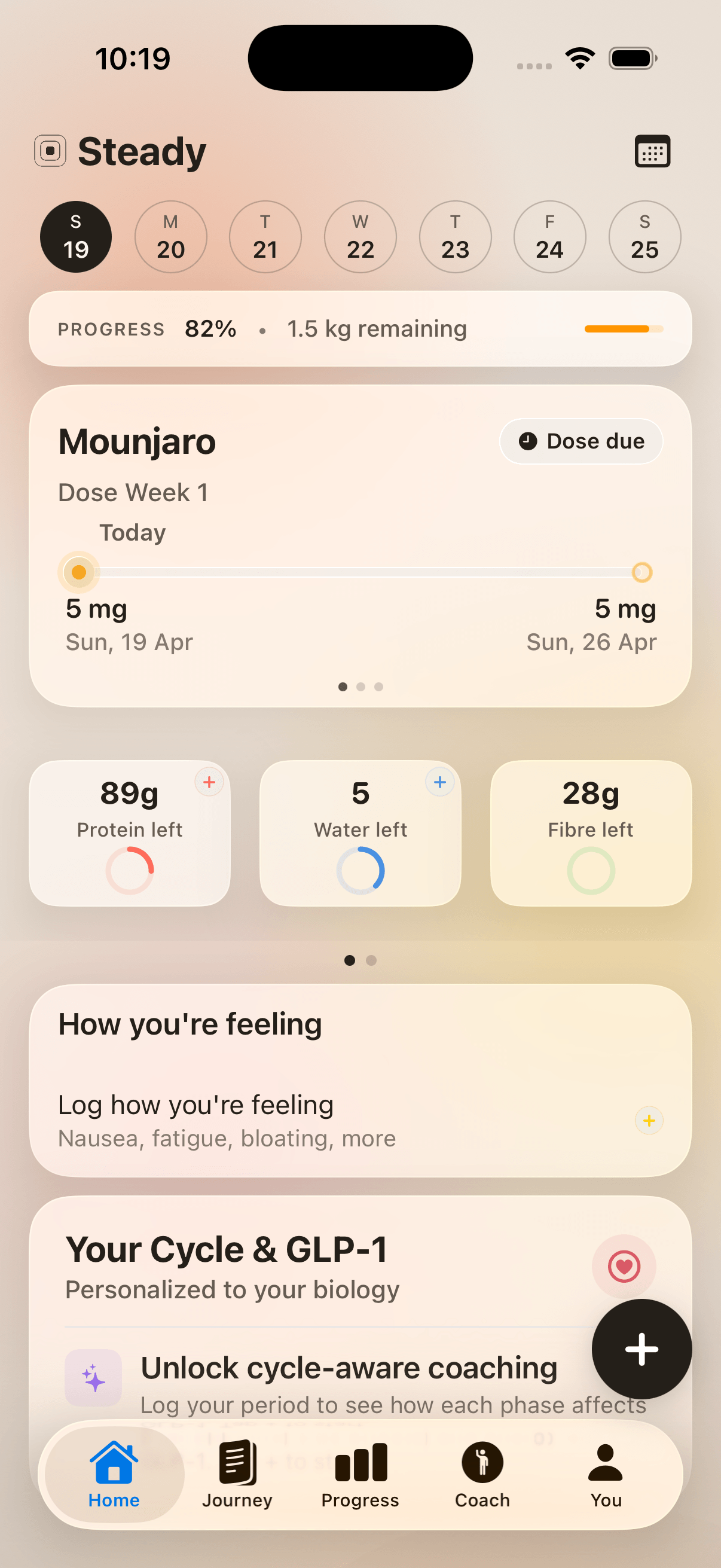Tap the yellow plus to log feelings
721x1568 pixels.
click(x=649, y=1120)
